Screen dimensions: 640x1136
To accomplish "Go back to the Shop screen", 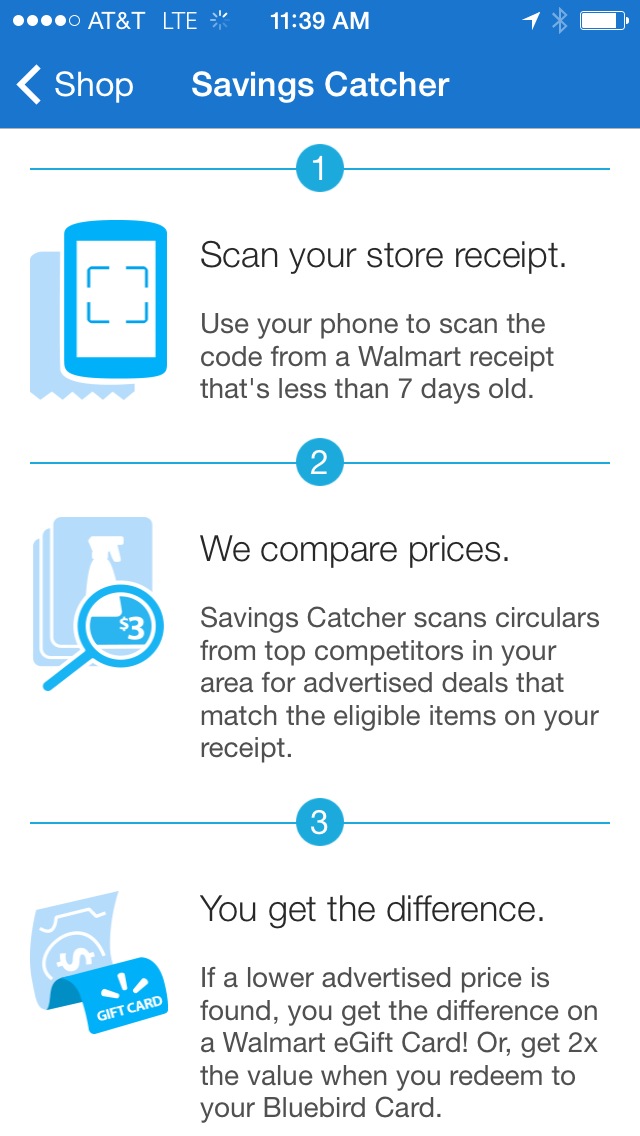I will [75, 85].
